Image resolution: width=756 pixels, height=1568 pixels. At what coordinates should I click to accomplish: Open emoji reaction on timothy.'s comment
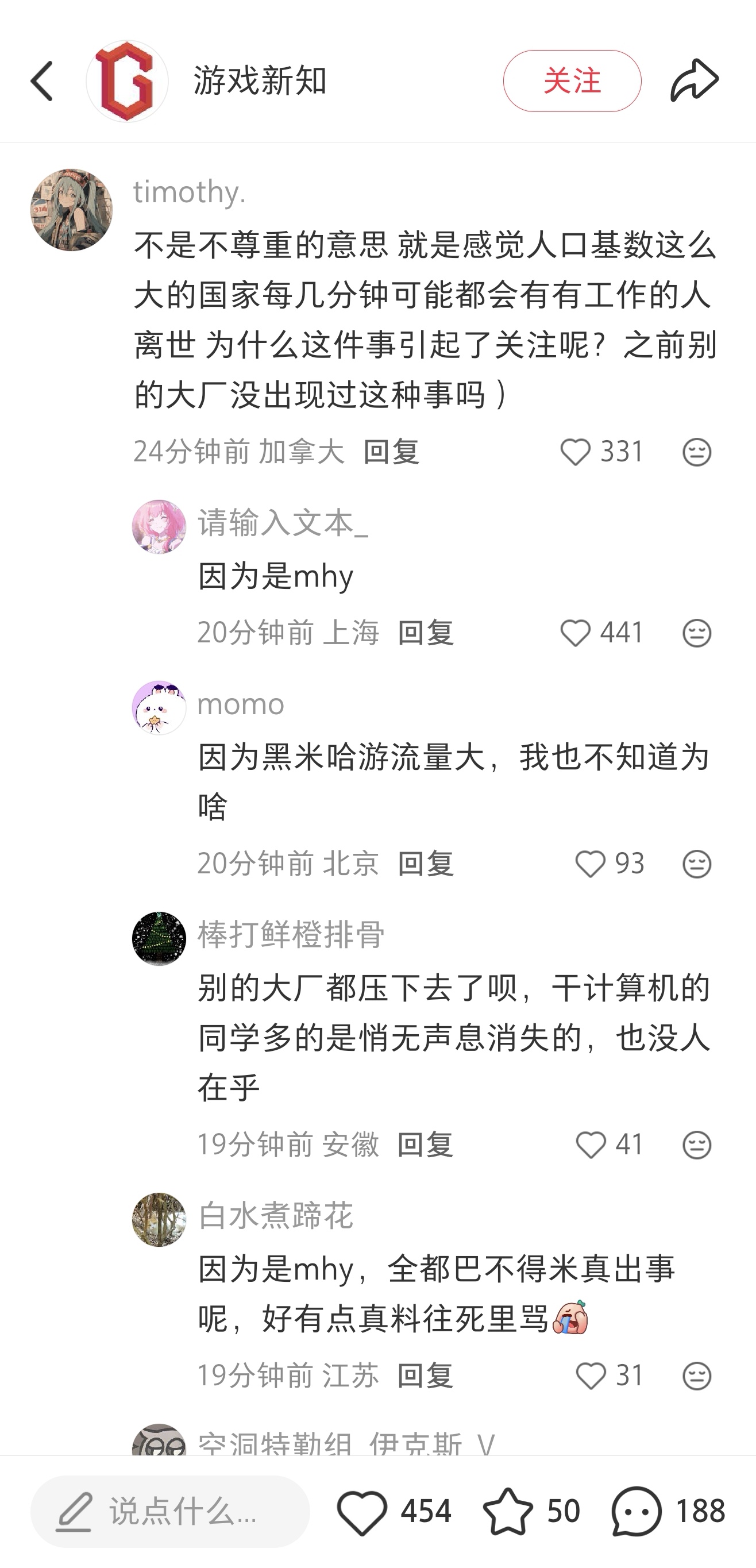click(x=696, y=452)
